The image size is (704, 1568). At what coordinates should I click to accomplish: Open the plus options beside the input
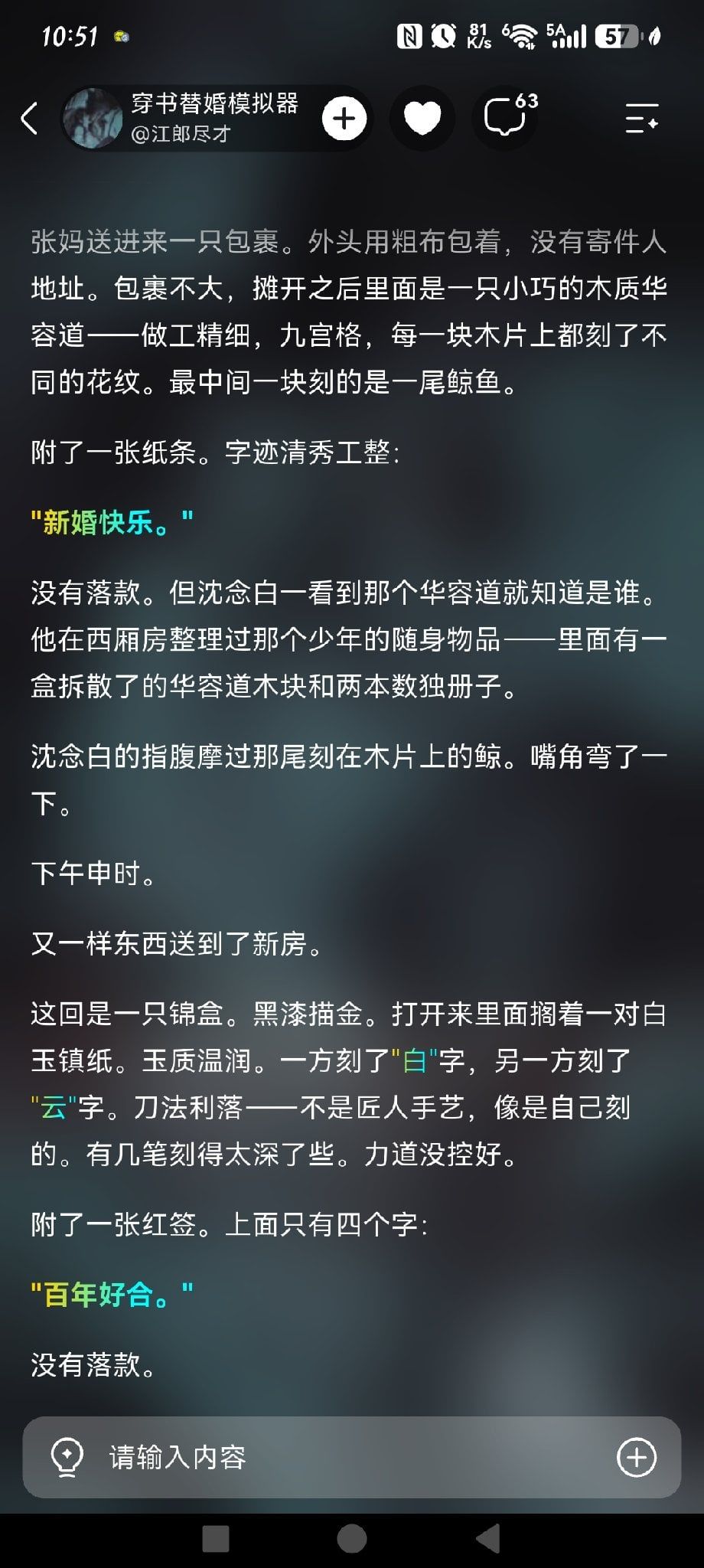point(637,1457)
